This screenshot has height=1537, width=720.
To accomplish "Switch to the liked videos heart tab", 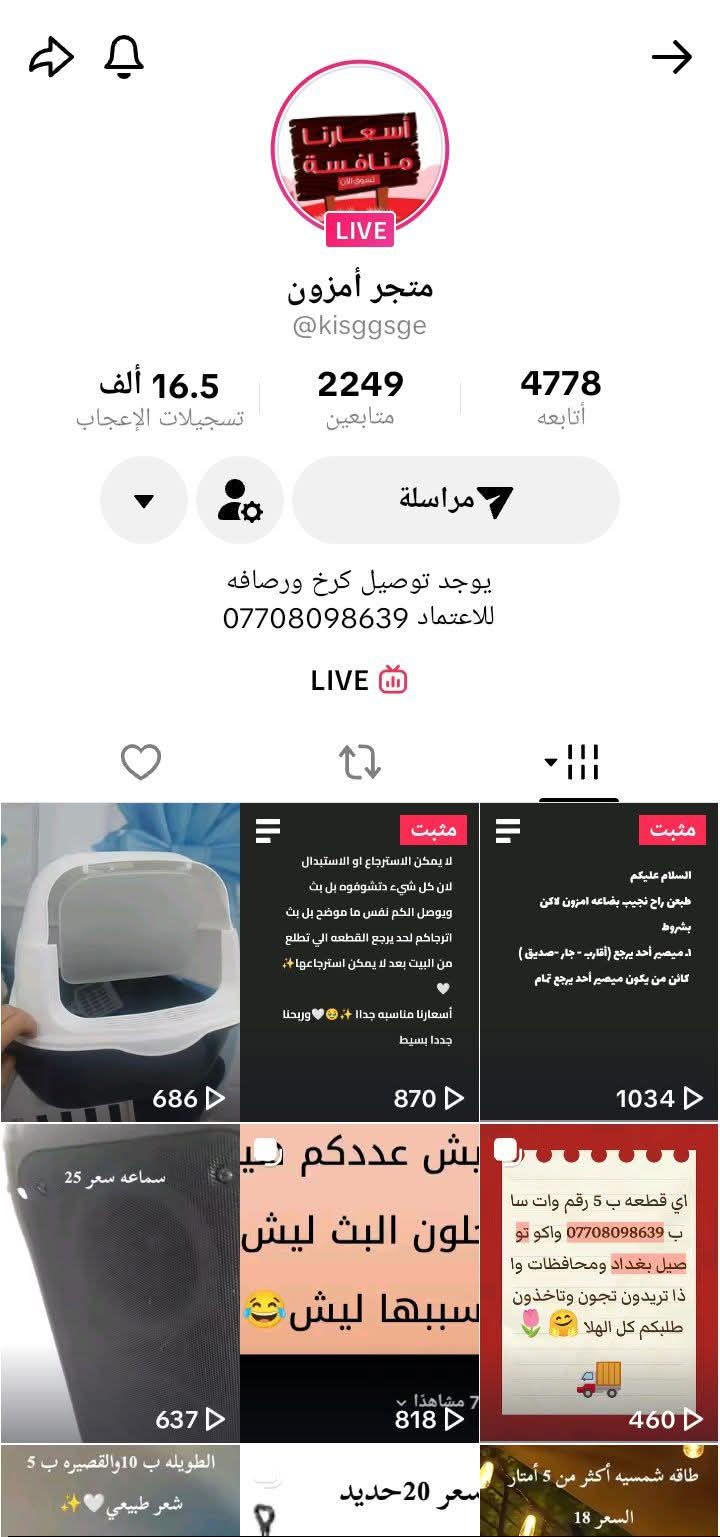I will tap(141, 762).
